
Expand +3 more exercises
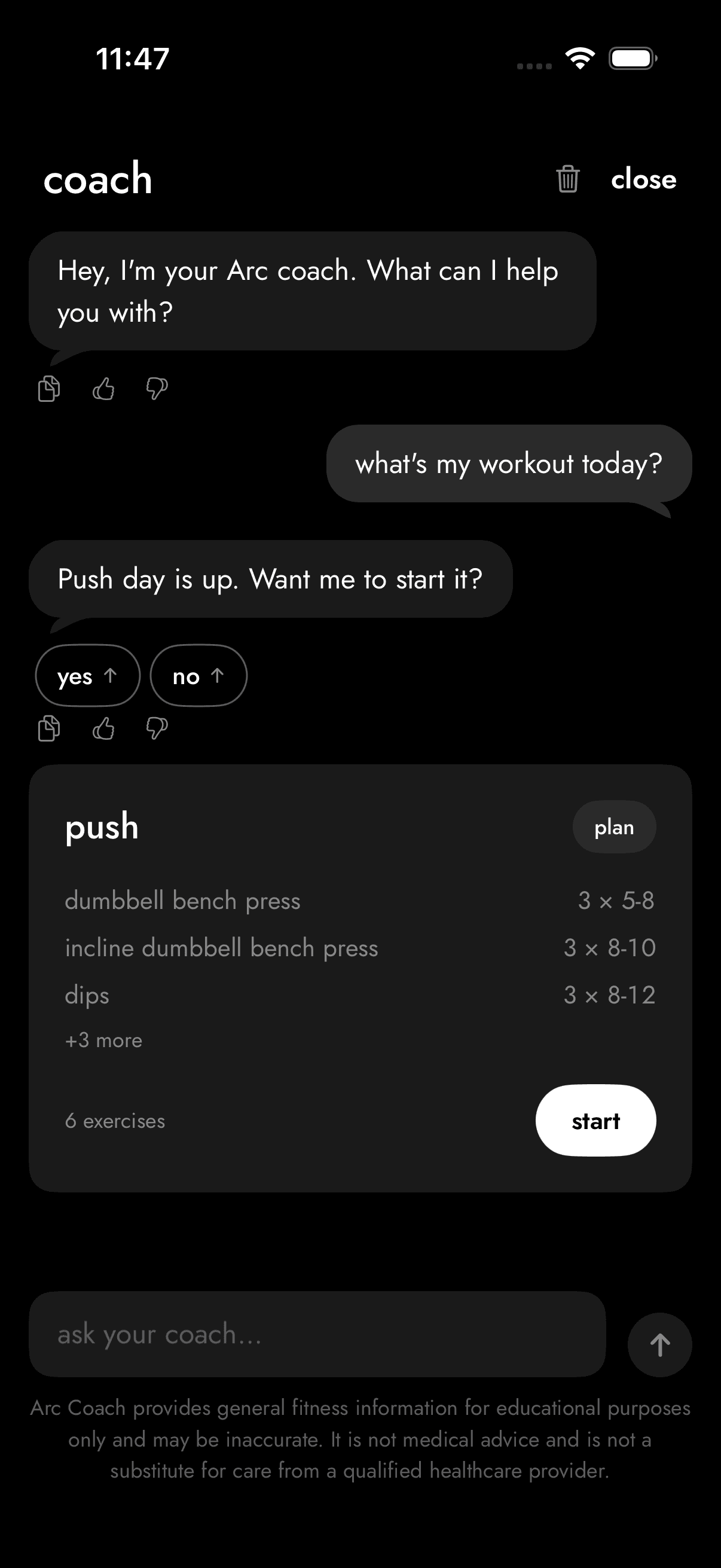pyautogui.click(x=103, y=1041)
